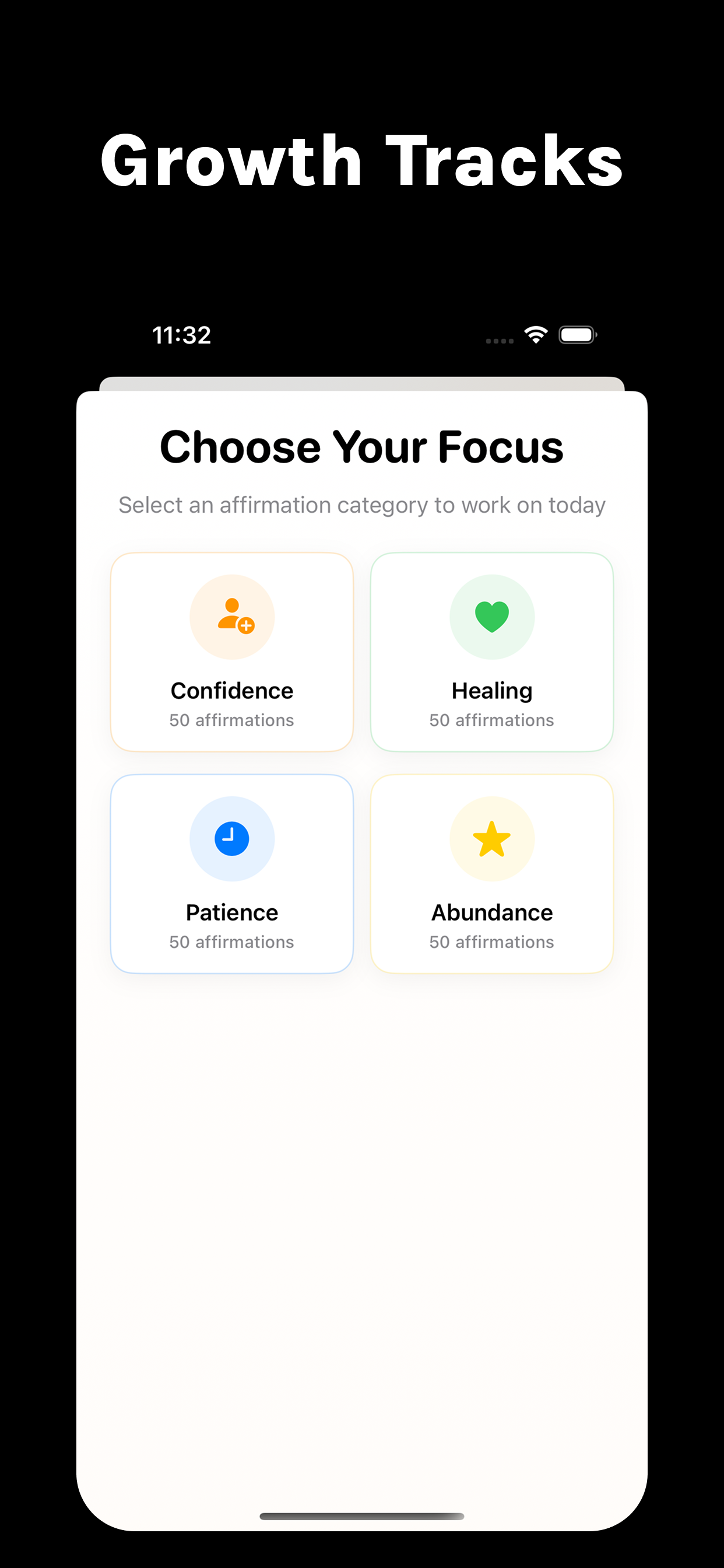The width and height of the screenshot is (724, 1568).
Task: Tap the green heart Healing icon
Action: [491, 616]
